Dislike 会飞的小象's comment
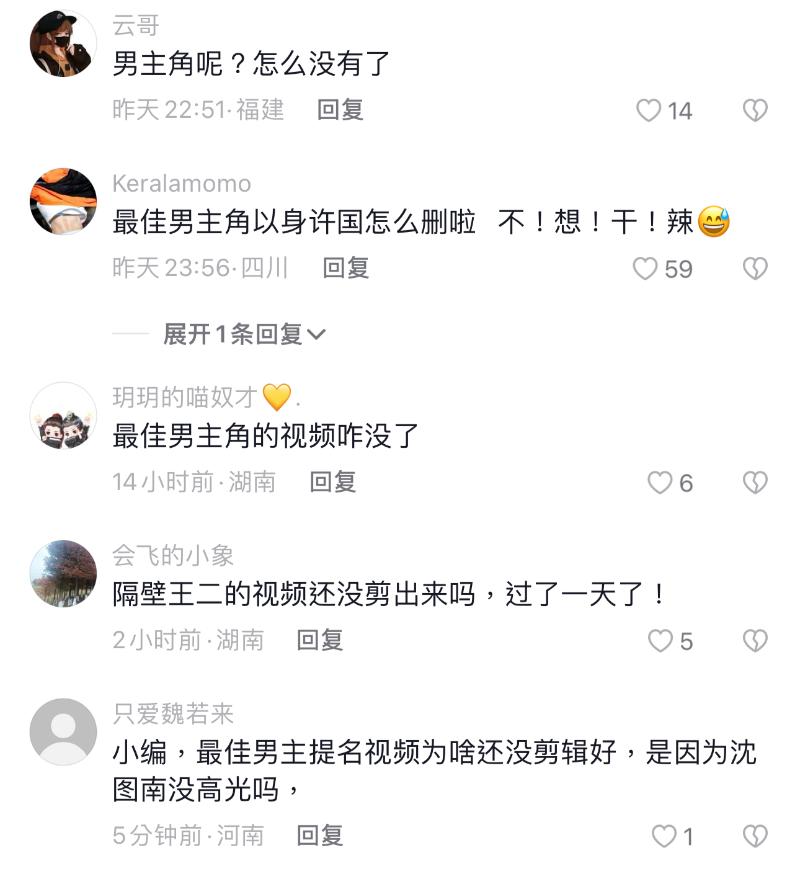Screen dimensions: 800x884 (x=755, y=641)
